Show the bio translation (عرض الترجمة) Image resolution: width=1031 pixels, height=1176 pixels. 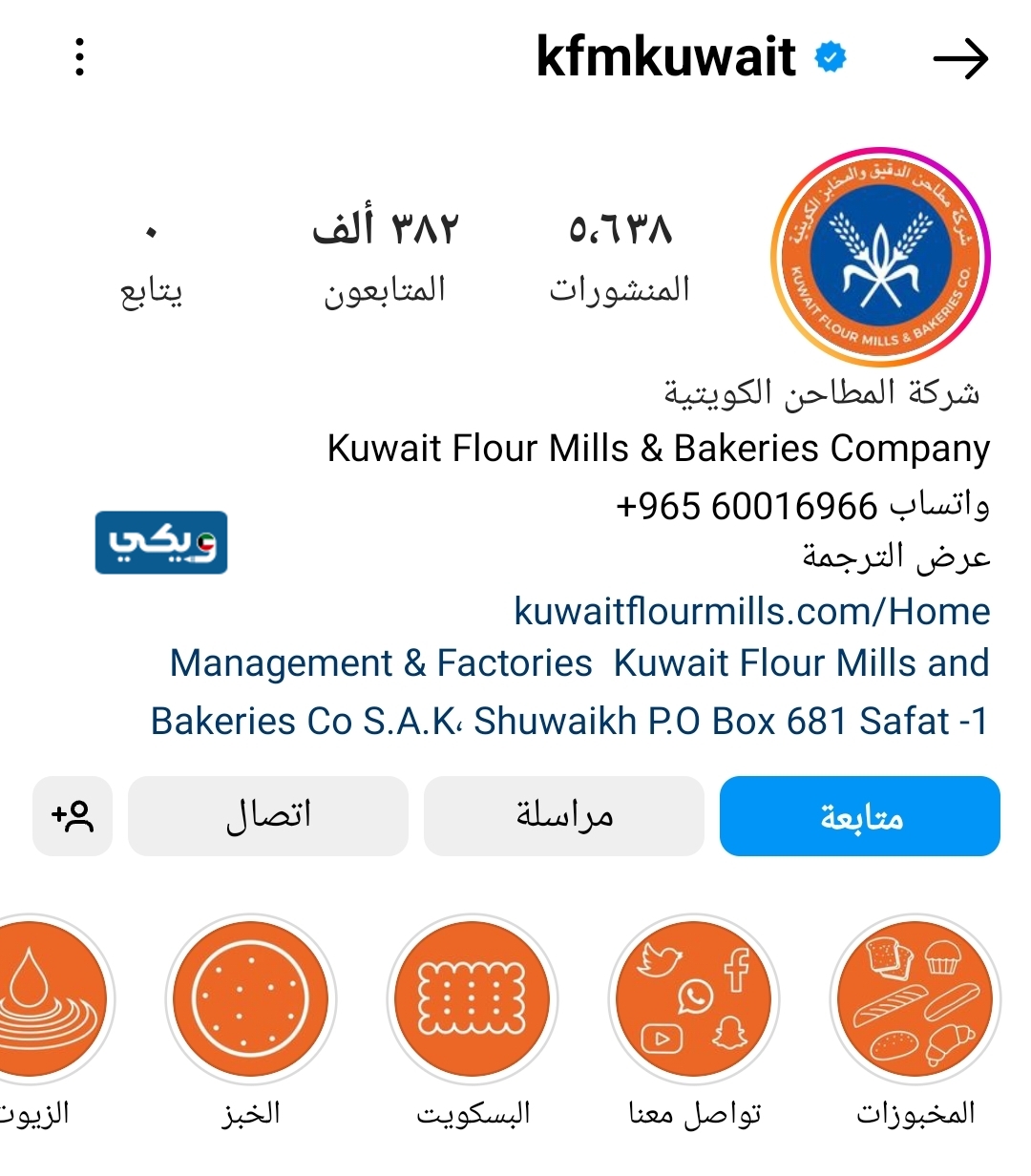895,557
